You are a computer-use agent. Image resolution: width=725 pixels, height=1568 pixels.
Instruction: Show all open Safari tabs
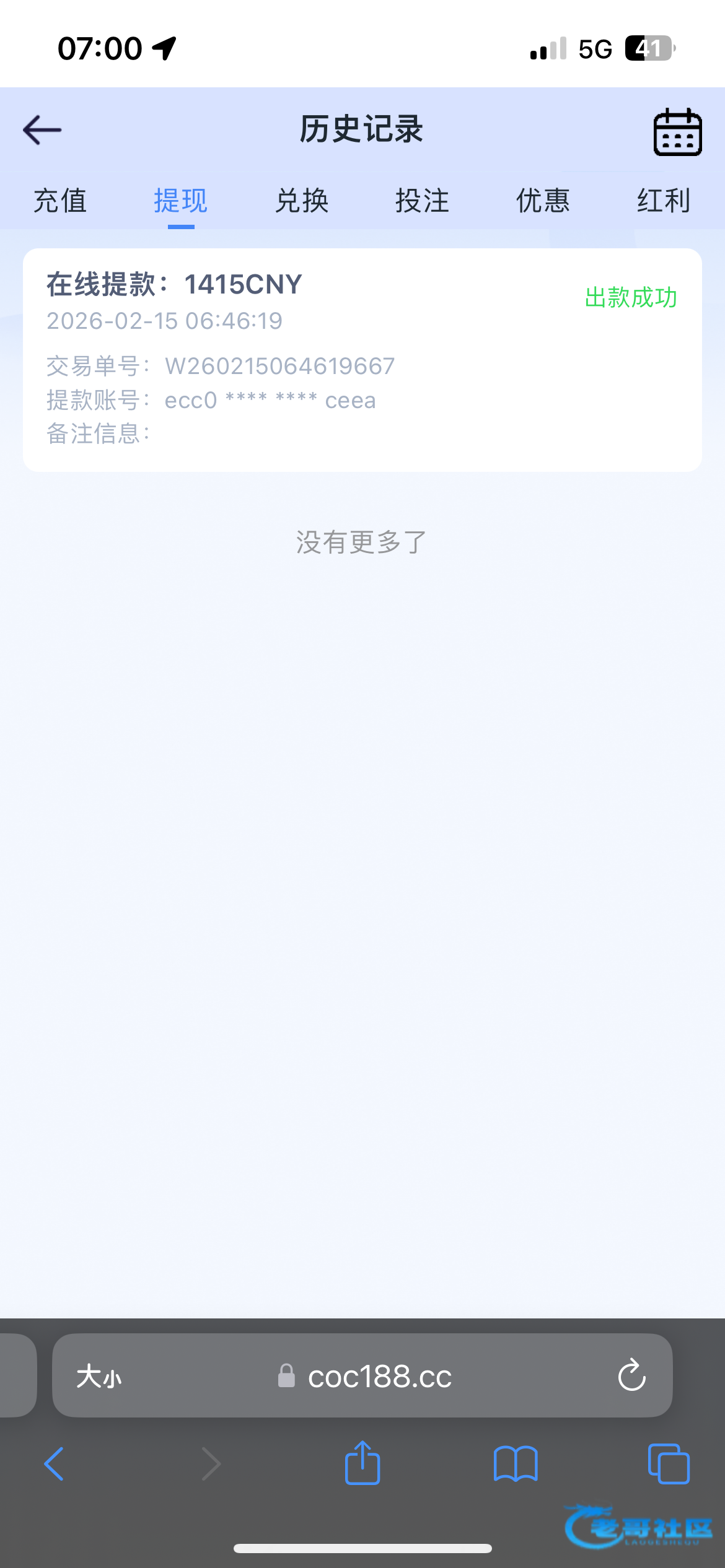668,1464
